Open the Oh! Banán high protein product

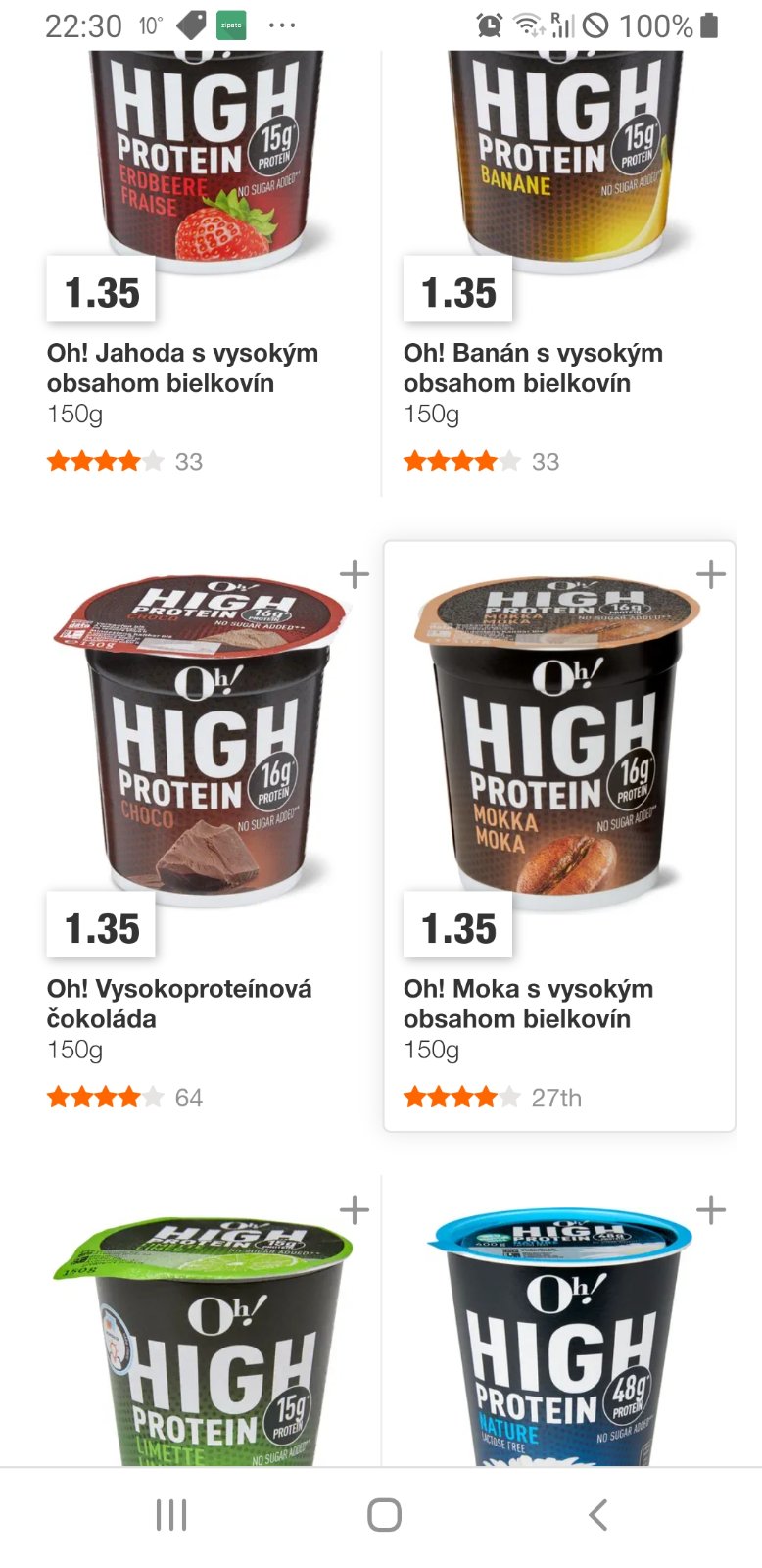(533, 367)
